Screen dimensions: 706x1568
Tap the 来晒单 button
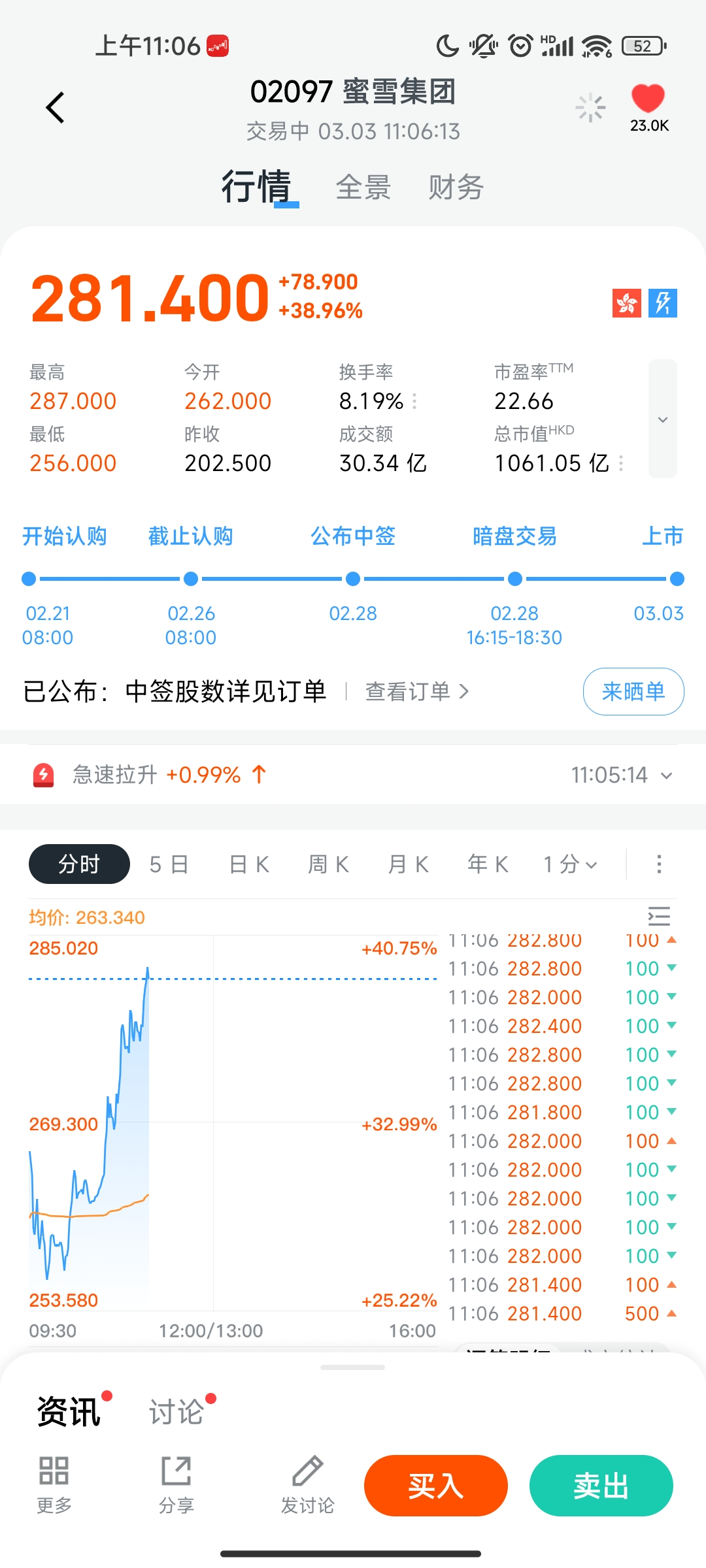pos(633,691)
